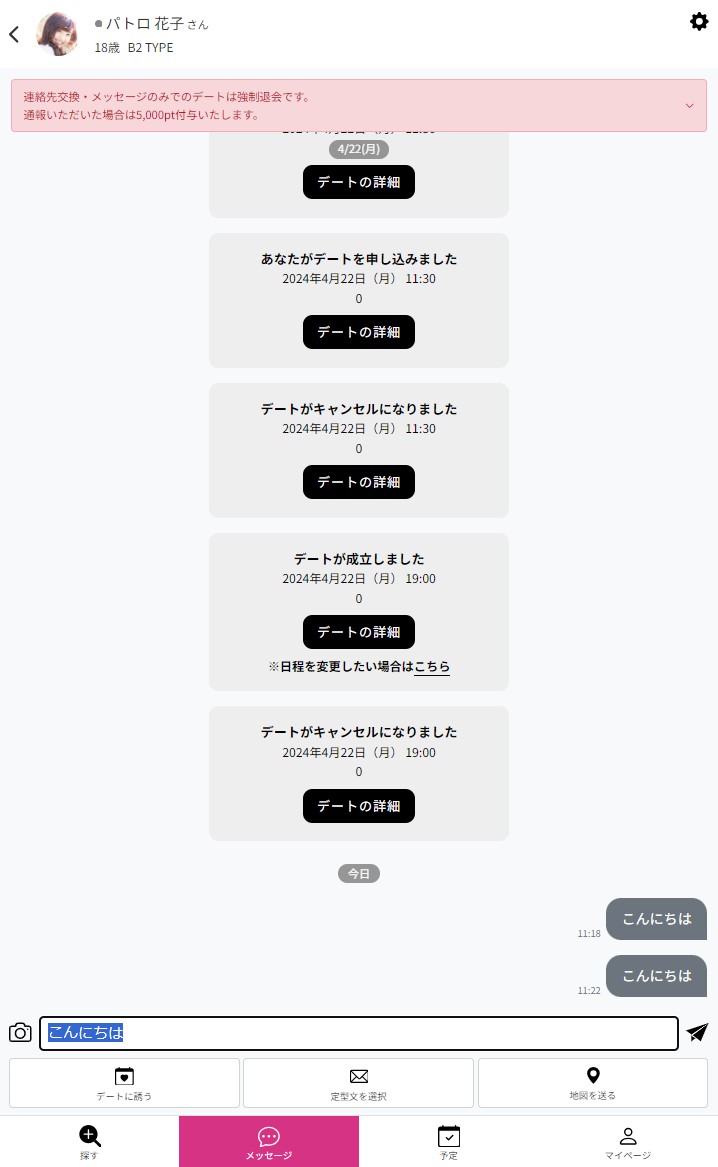Screen dimensions: 718x1167
Task: Open the camera icon to attach a photo
Action: click(x=20, y=1032)
